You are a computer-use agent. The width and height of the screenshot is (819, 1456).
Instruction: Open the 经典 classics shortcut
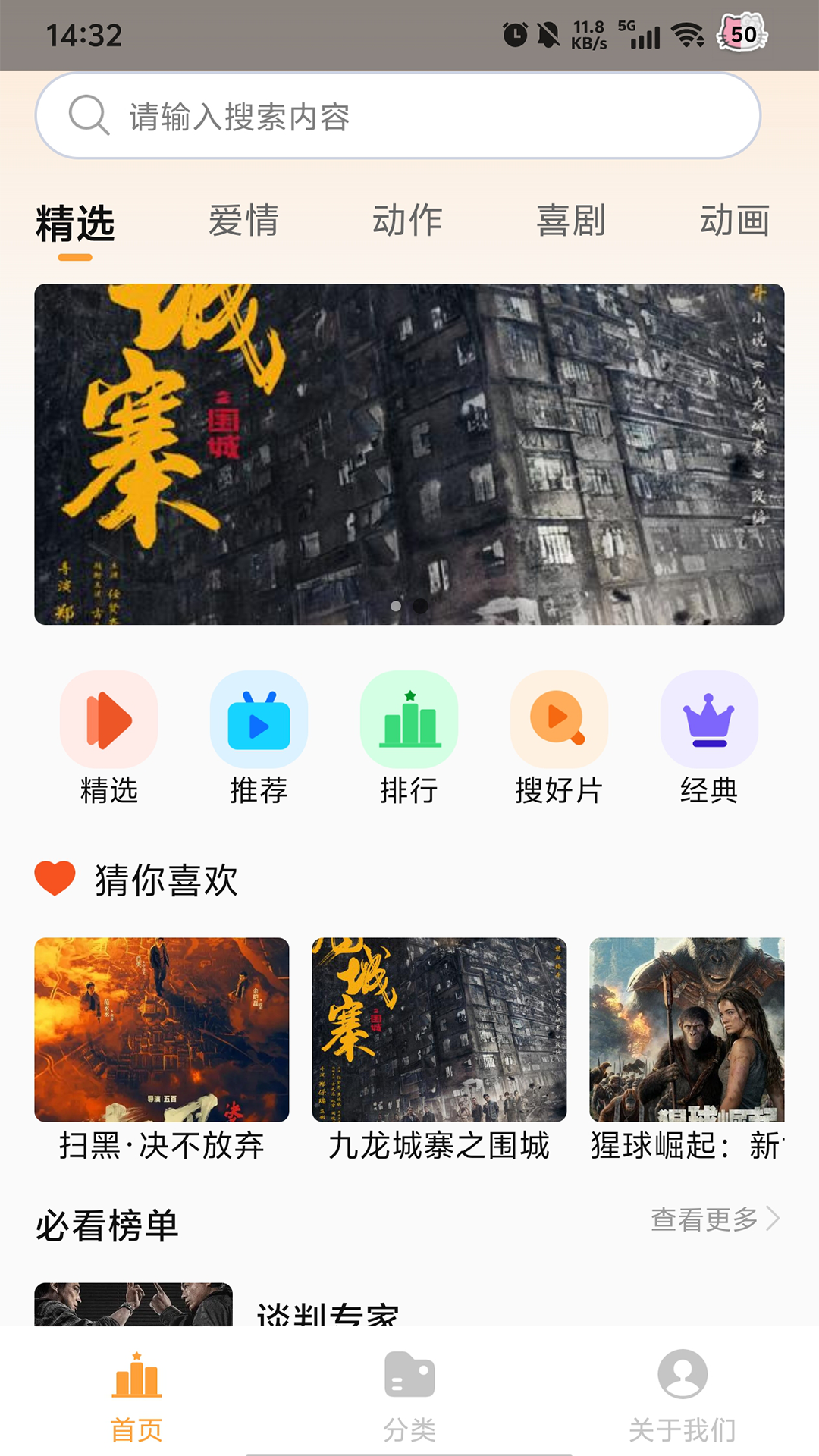click(x=709, y=720)
